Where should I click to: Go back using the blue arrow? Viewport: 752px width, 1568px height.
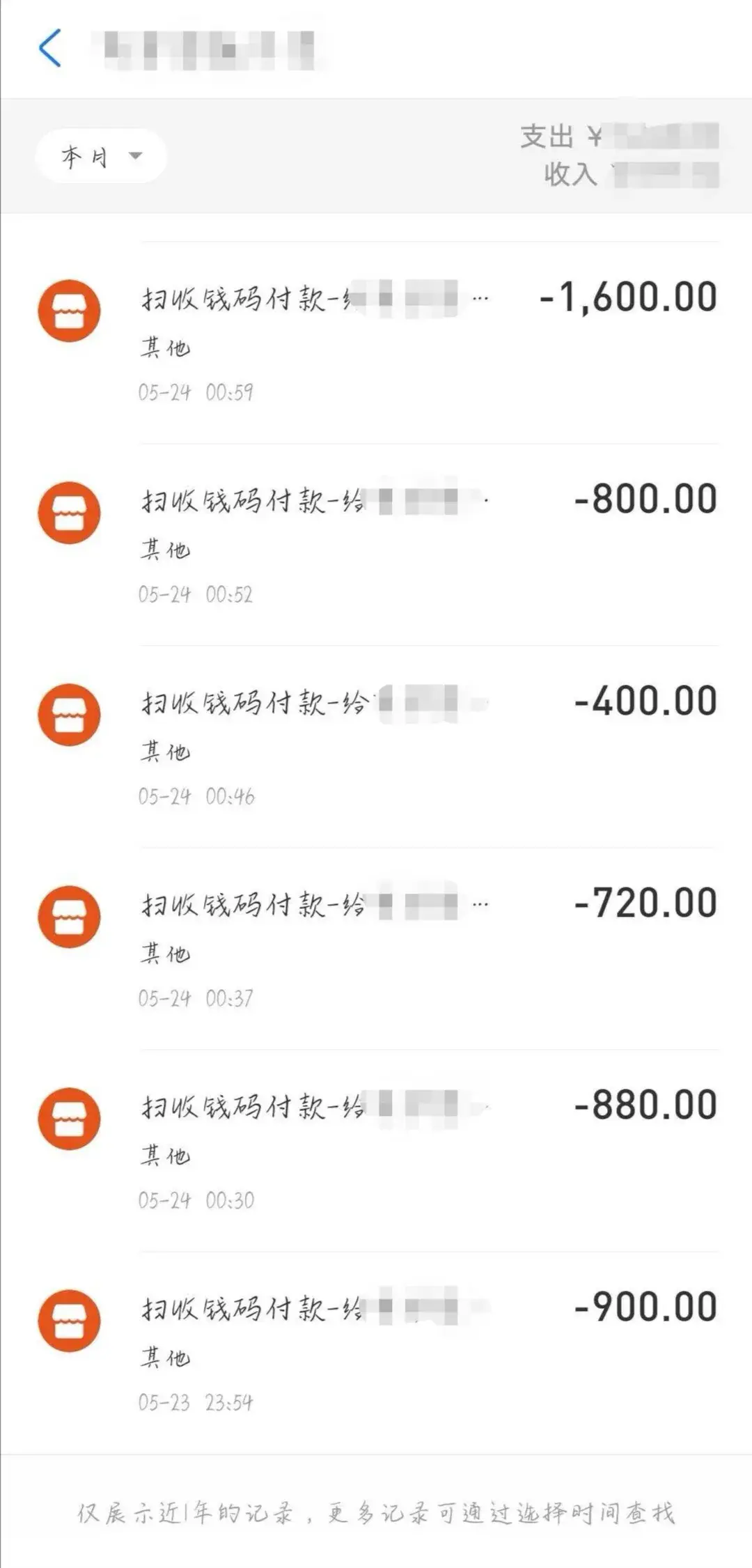click(x=50, y=48)
